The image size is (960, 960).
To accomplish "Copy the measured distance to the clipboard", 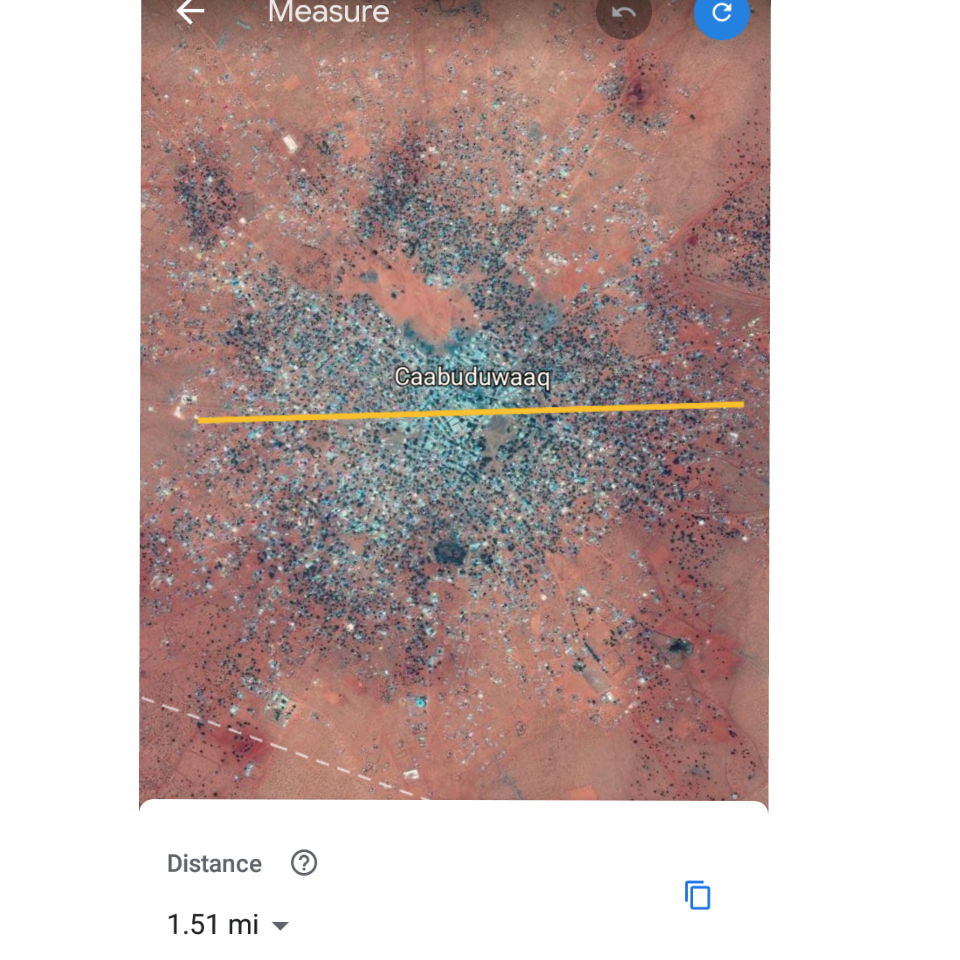I will pos(697,895).
